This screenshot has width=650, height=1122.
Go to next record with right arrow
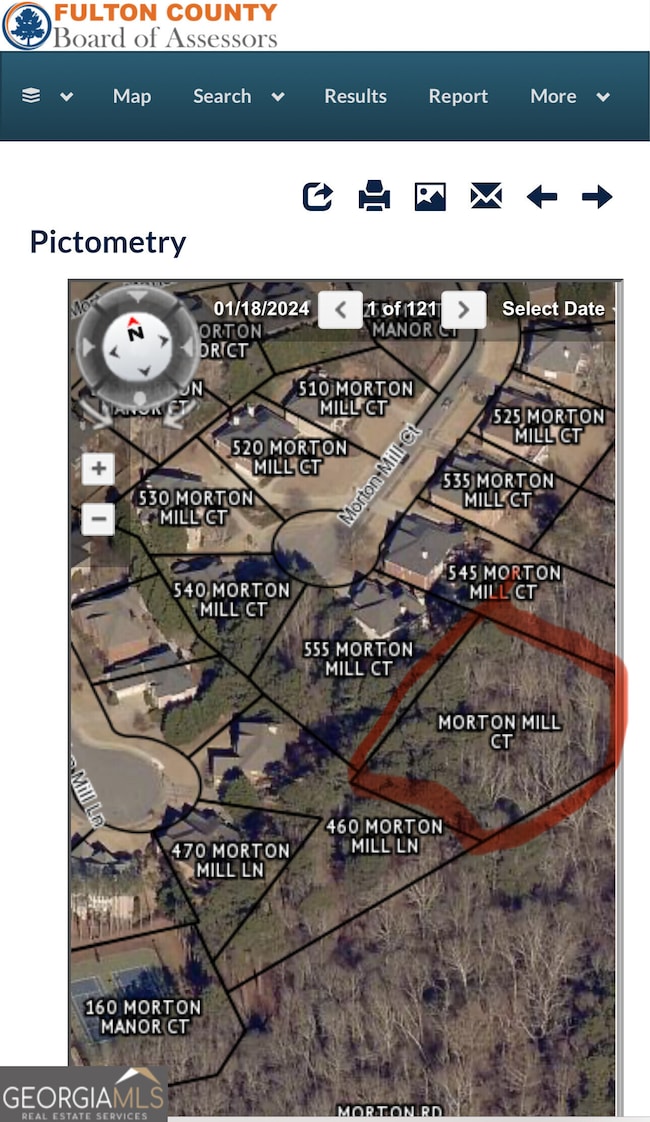pos(597,196)
